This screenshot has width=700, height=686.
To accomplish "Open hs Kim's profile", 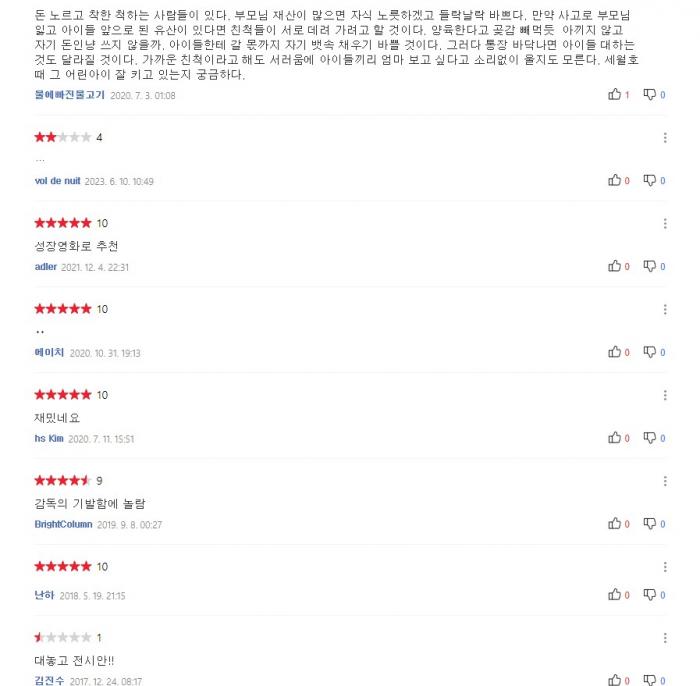I will pos(50,439).
